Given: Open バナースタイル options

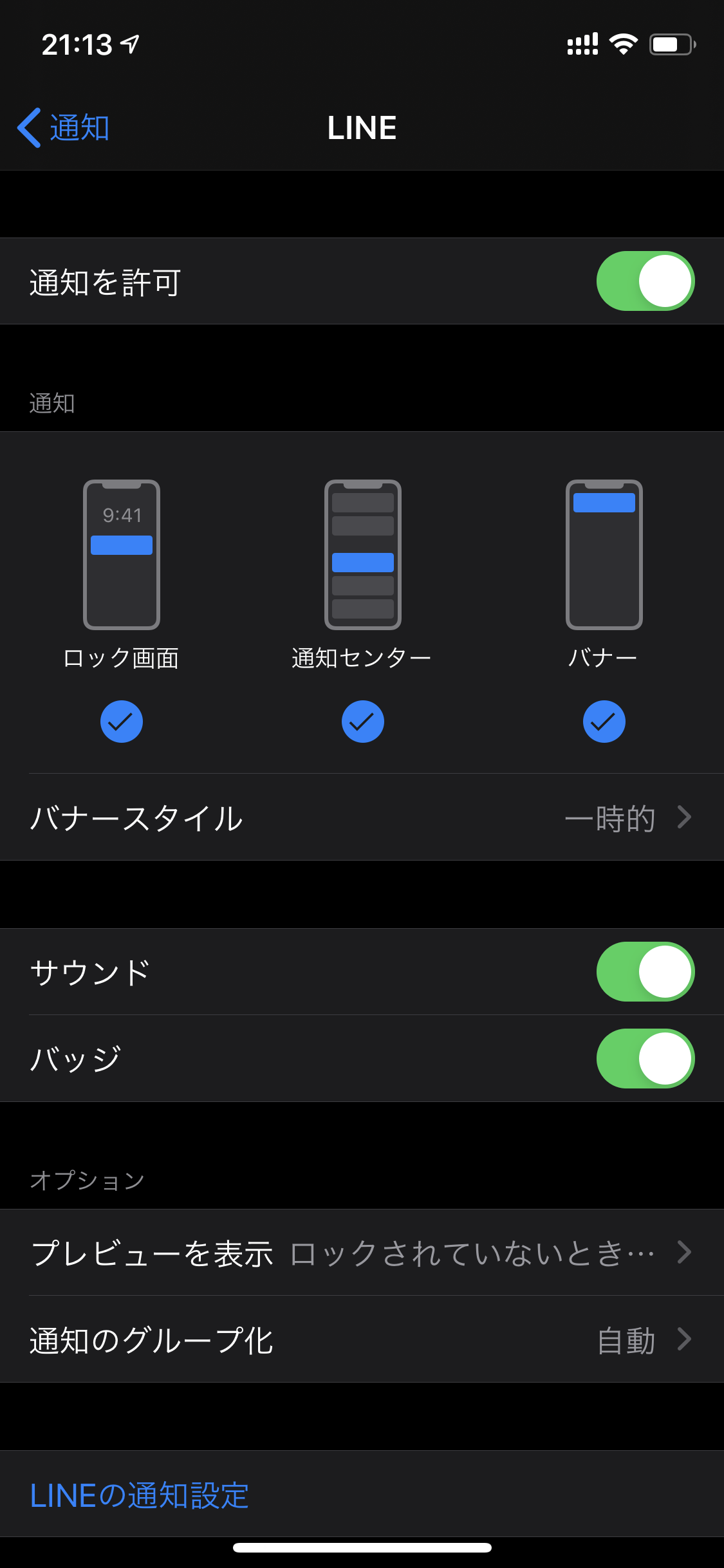Looking at the screenshot, I should [x=362, y=817].
